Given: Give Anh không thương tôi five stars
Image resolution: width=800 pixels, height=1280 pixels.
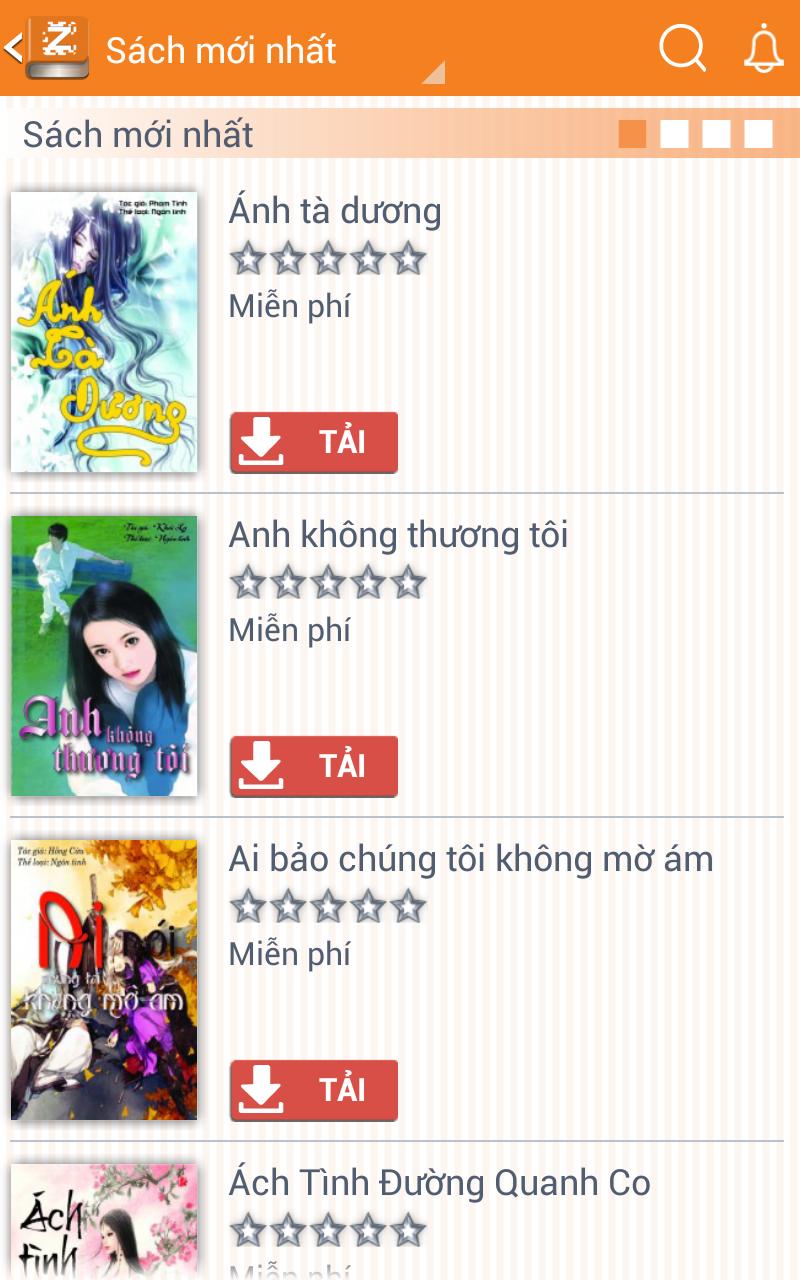Looking at the screenshot, I should (406, 583).
